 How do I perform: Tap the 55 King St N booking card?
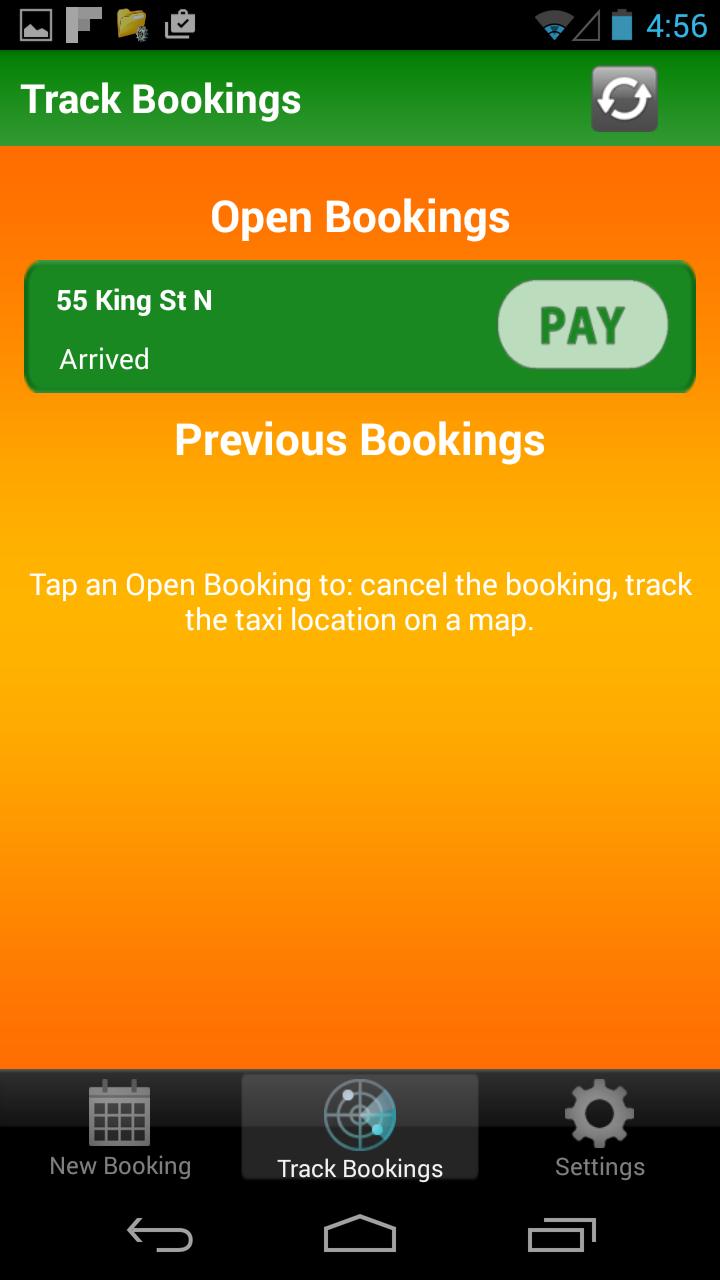tap(250, 325)
